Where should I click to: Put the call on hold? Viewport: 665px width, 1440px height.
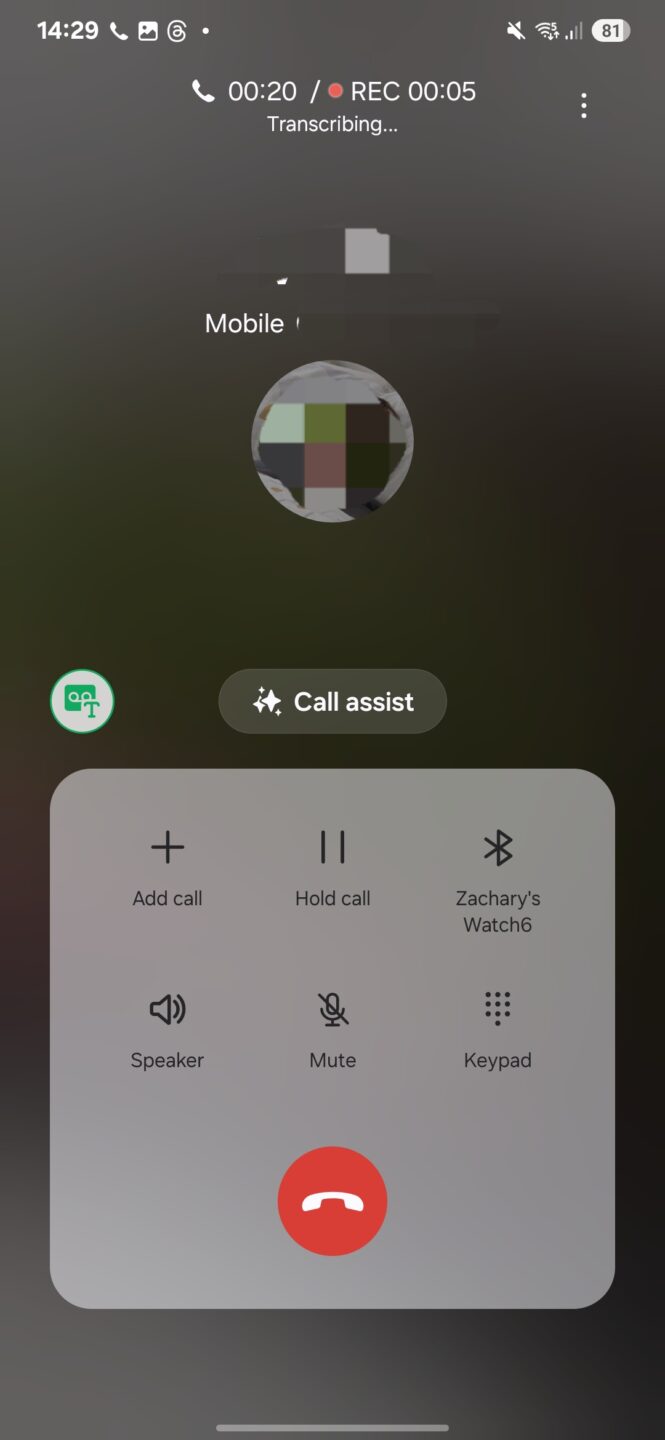tap(332, 866)
